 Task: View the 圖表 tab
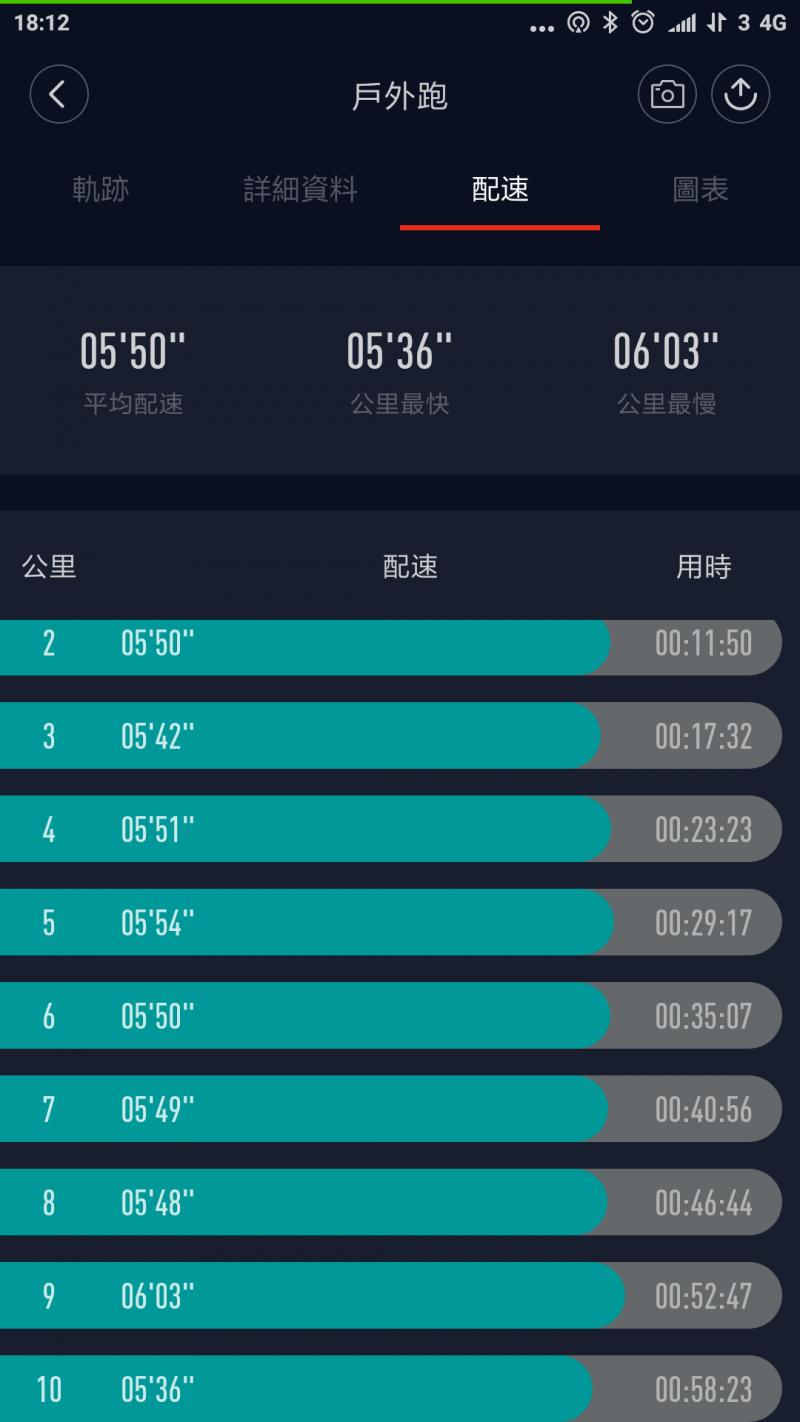700,189
